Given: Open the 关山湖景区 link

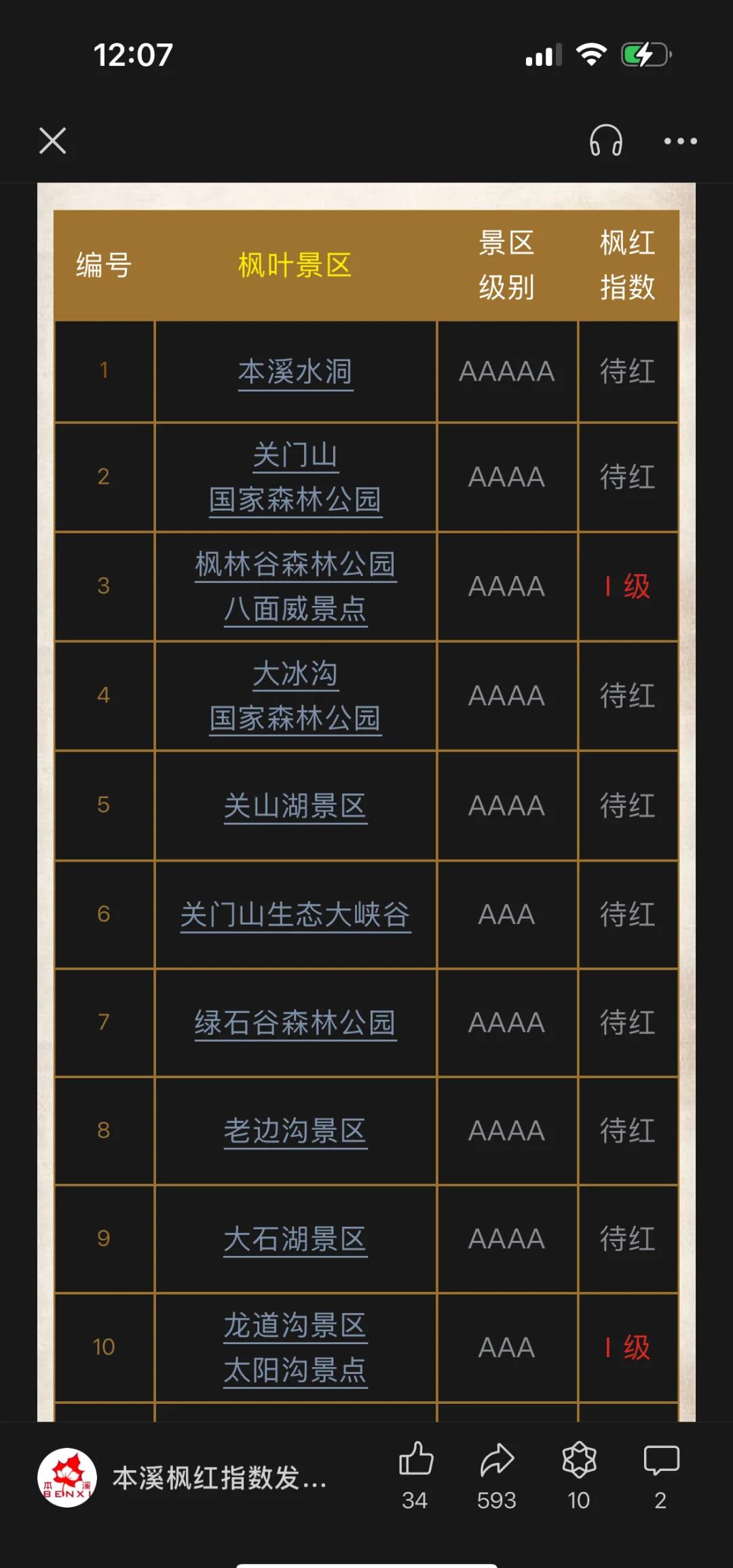Looking at the screenshot, I should click(x=295, y=806).
